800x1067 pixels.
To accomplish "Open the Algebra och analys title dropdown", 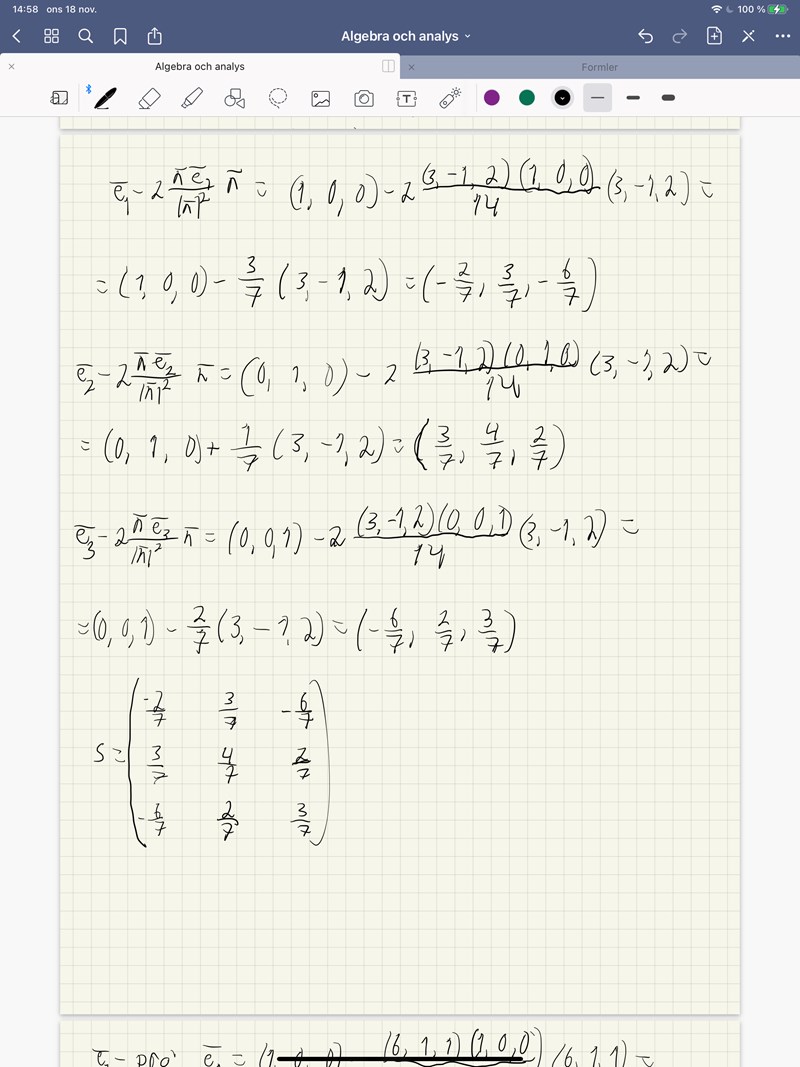I will pyautogui.click(x=405, y=36).
